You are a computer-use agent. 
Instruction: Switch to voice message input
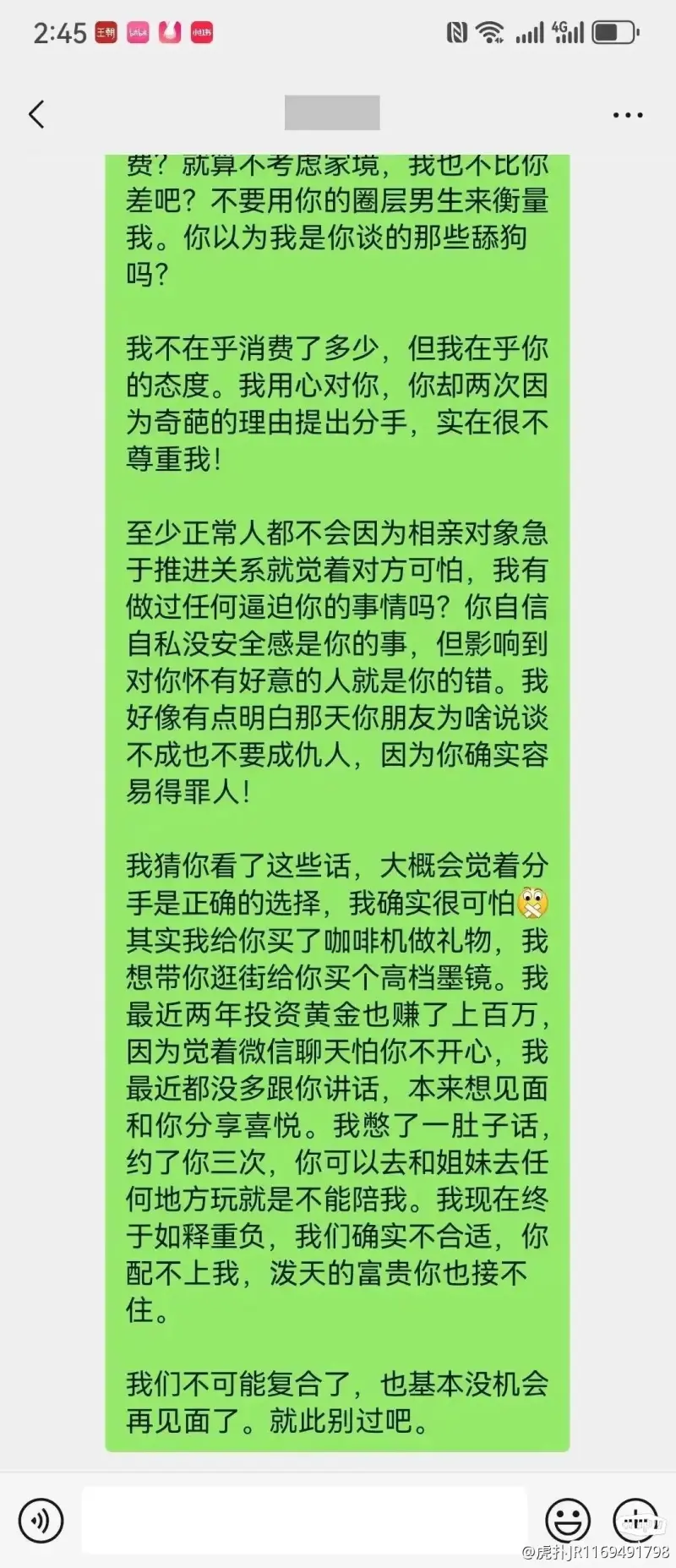(41, 1520)
